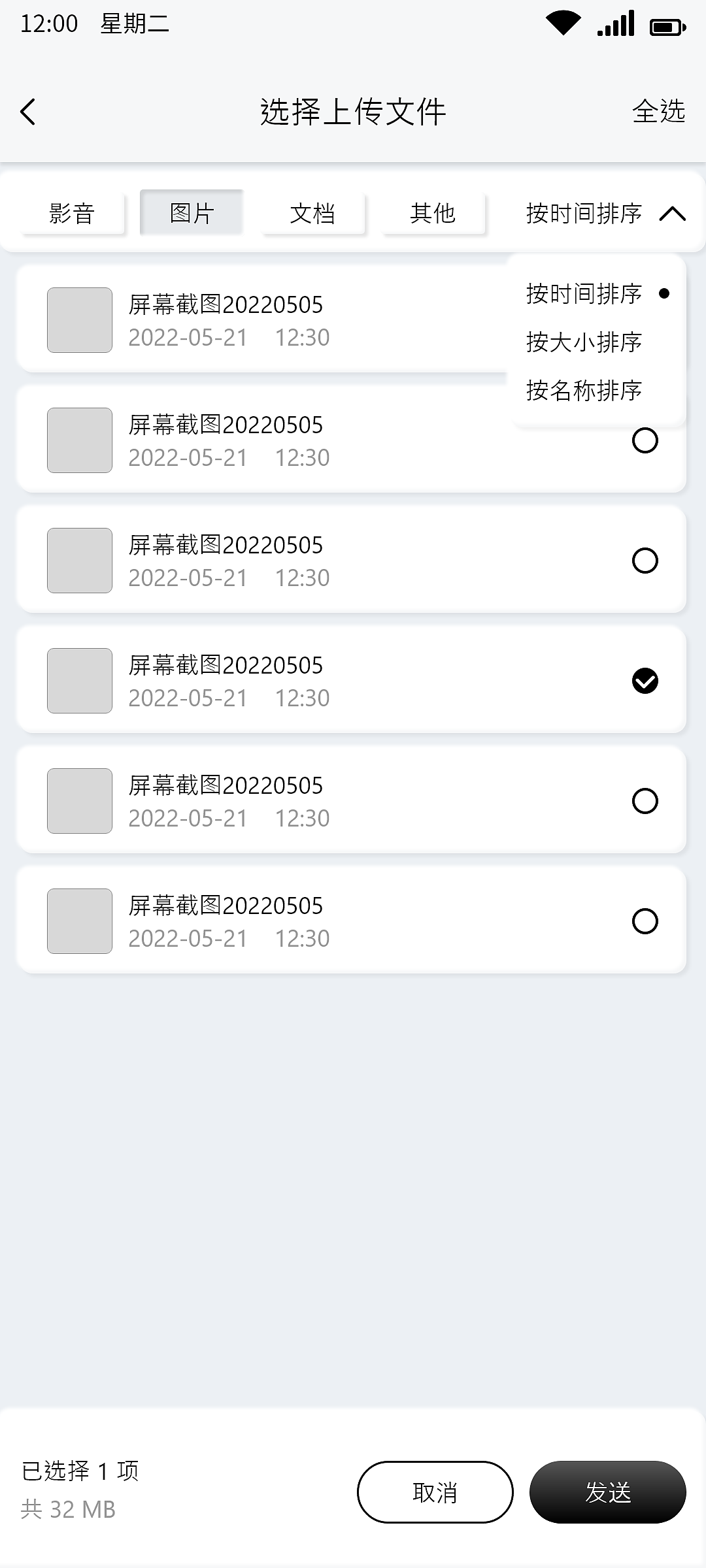Confirm 按时间排序 radio option is selected

coord(665,294)
